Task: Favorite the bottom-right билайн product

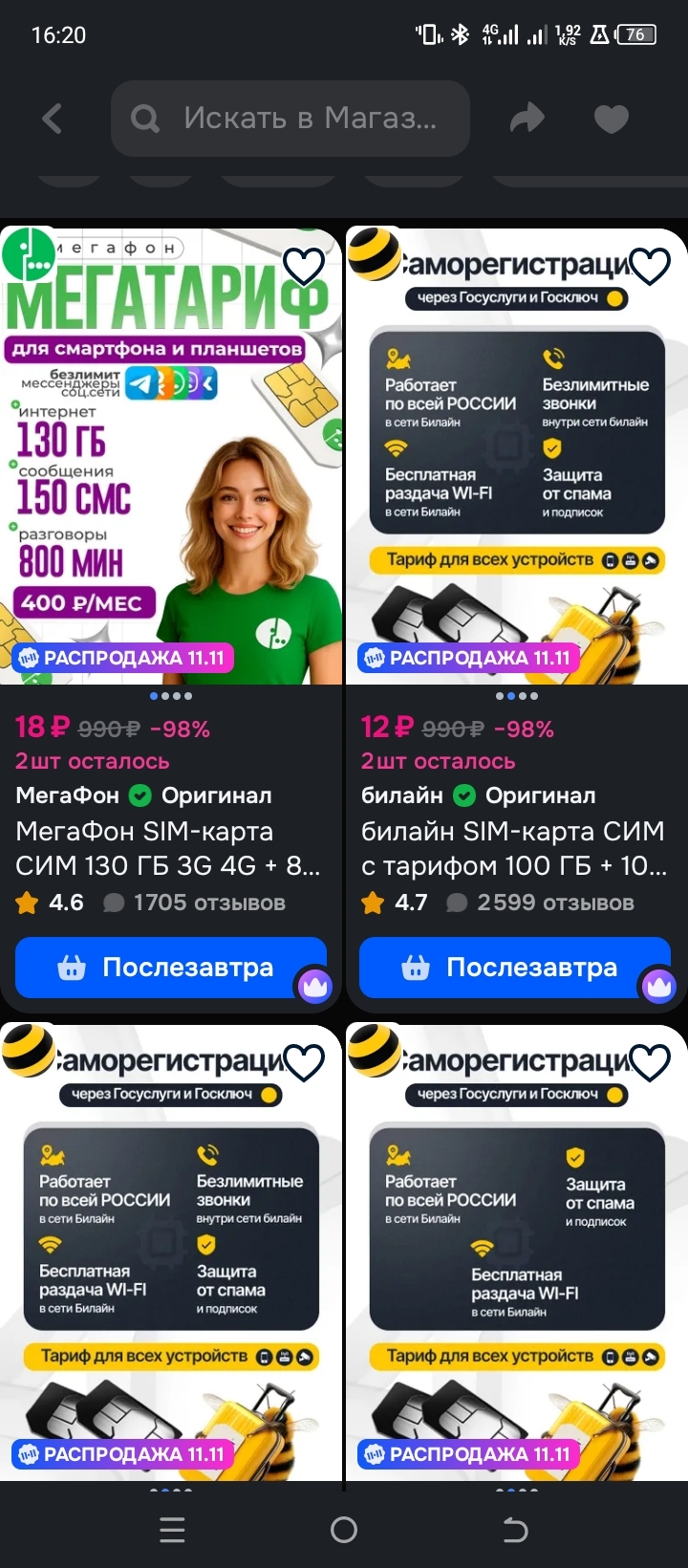Action: pos(651,1062)
